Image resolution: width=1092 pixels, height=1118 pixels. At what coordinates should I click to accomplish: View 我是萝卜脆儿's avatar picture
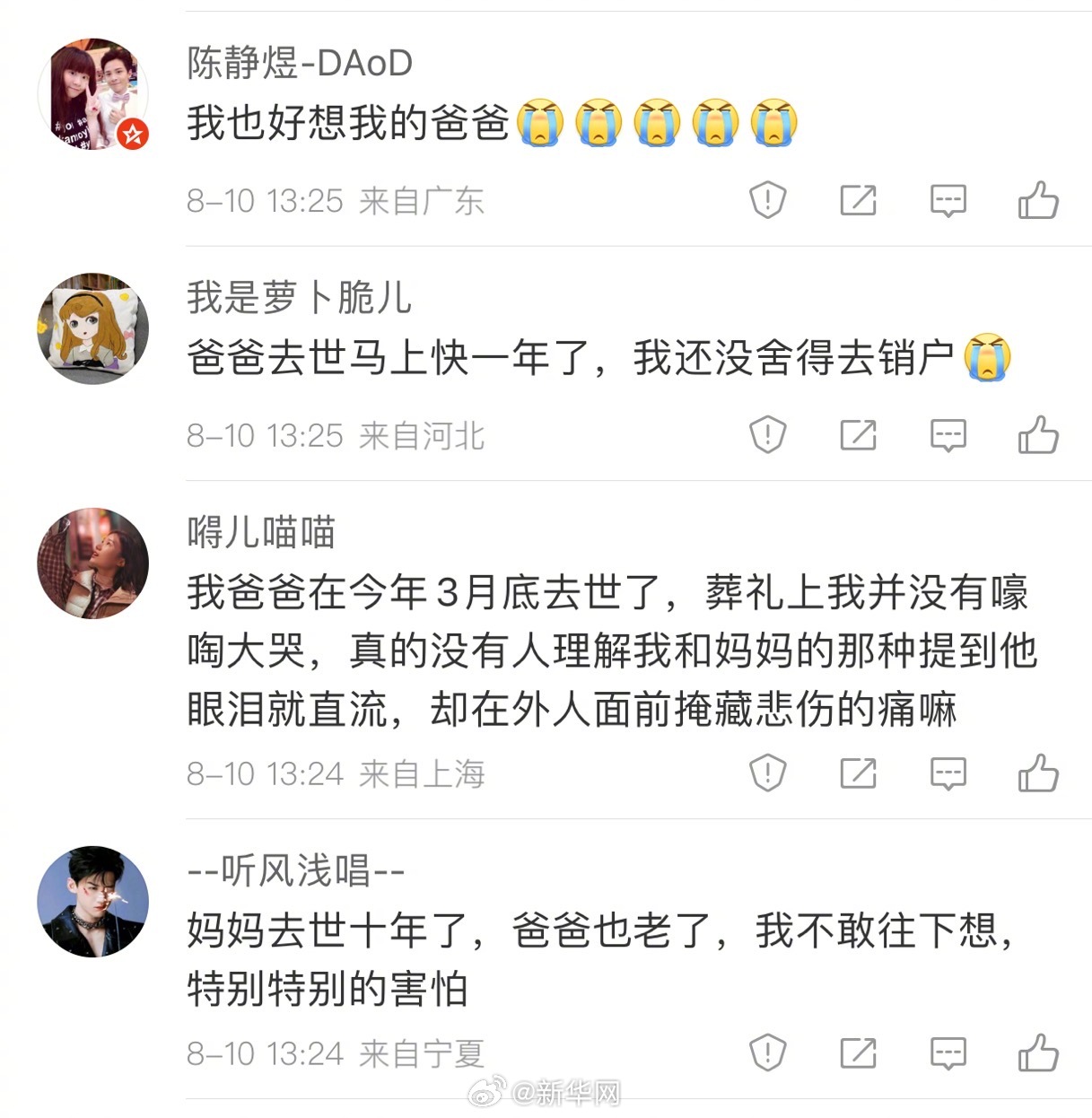pyautogui.click(x=92, y=328)
